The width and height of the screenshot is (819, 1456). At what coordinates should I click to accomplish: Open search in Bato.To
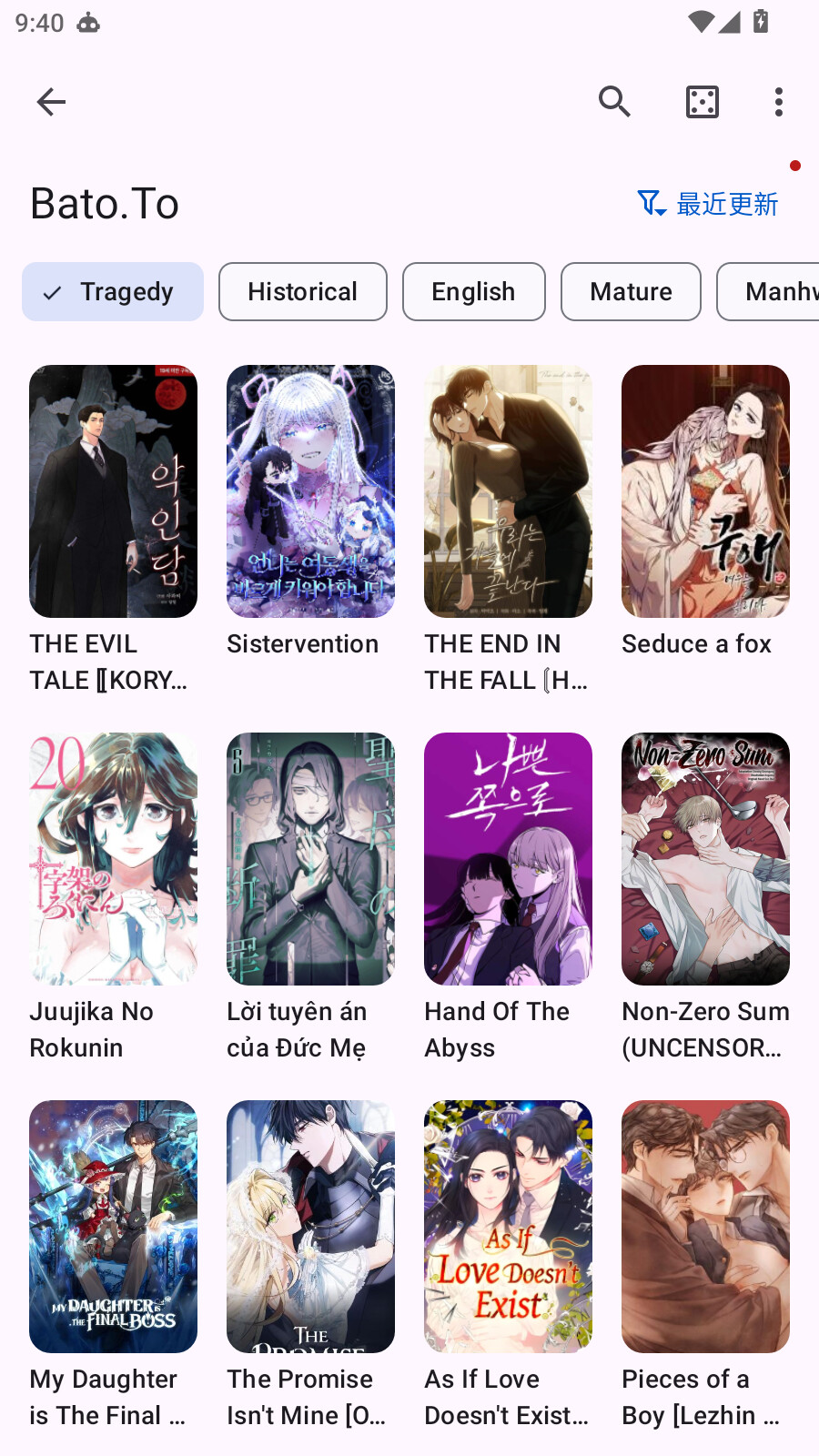614,102
